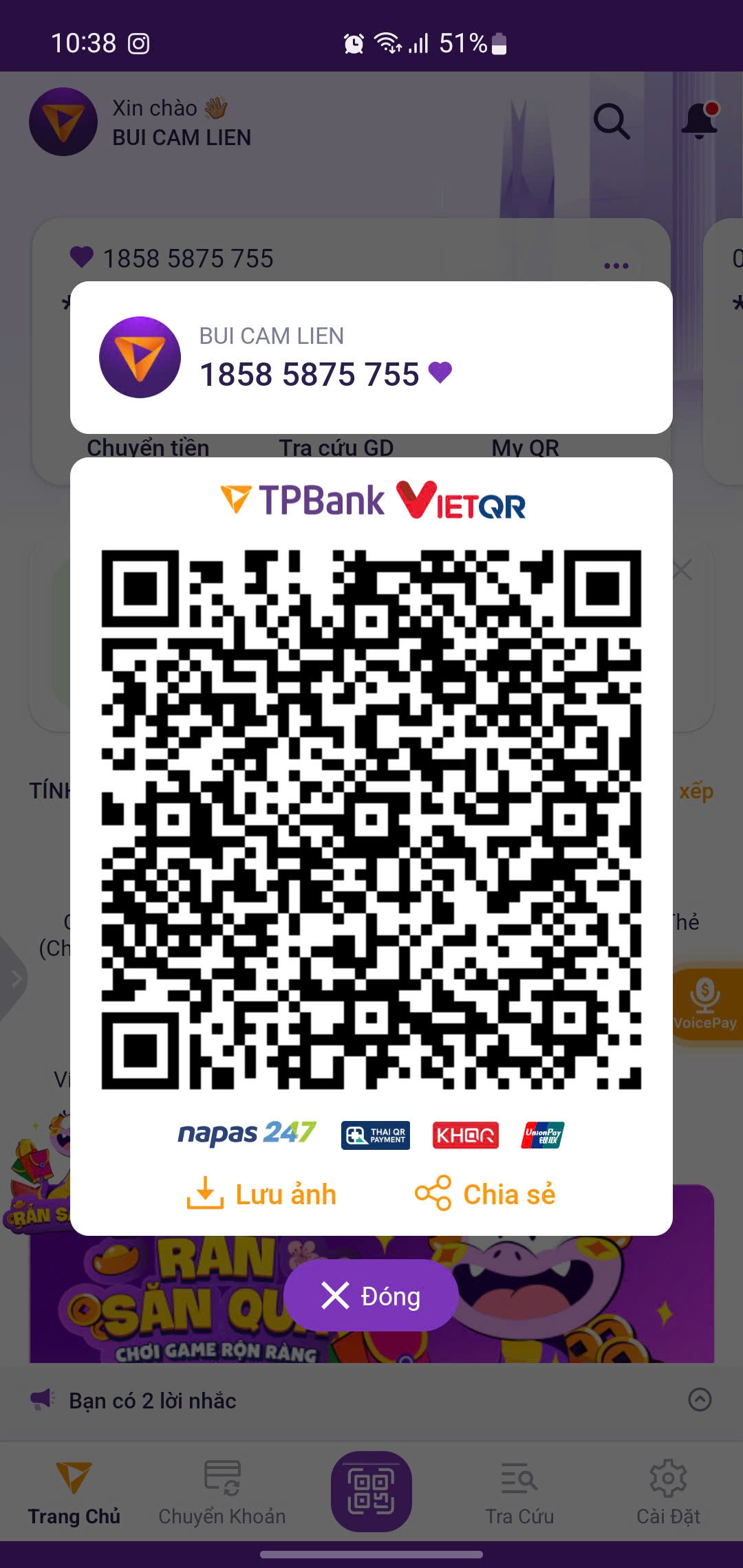
Task: Save the QR image with Lưu ảnh
Action: (x=261, y=1194)
